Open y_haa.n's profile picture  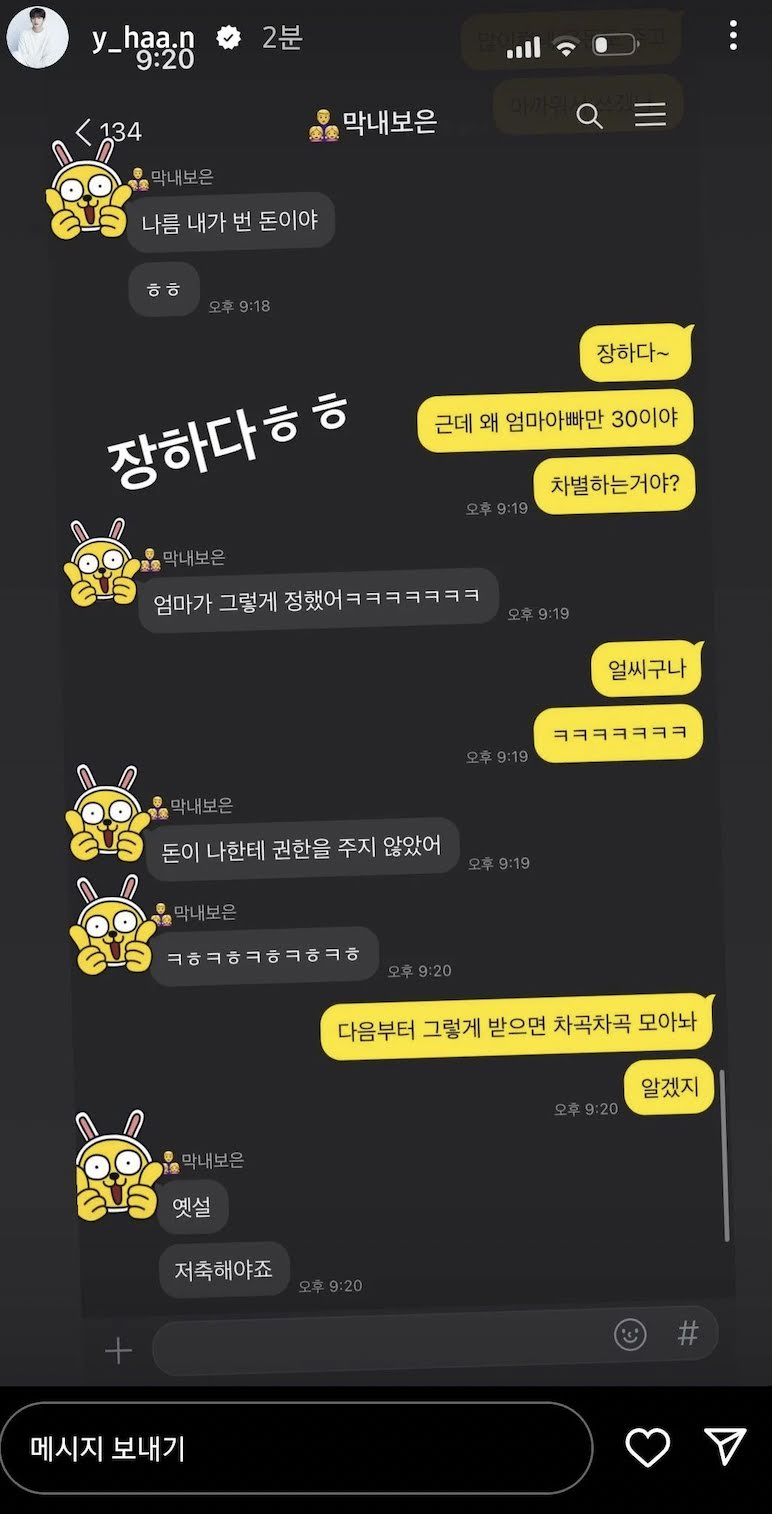click(37, 39)
